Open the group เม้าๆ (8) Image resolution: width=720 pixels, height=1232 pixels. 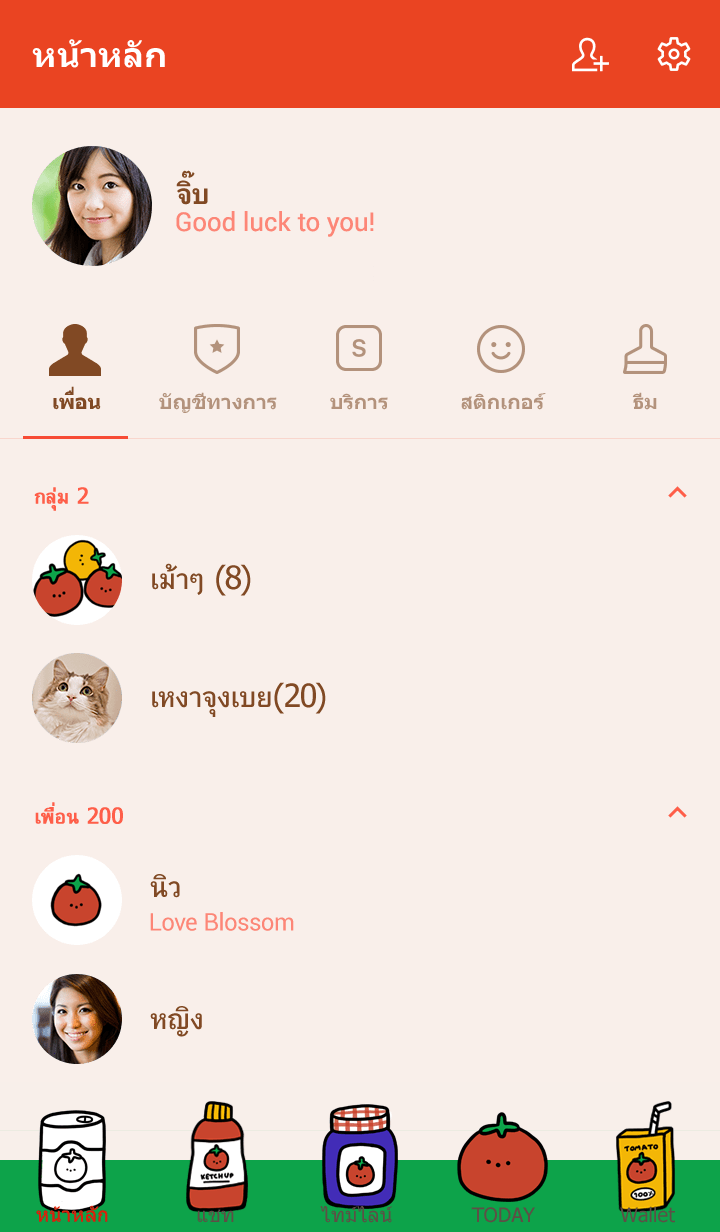click(200, 580)
